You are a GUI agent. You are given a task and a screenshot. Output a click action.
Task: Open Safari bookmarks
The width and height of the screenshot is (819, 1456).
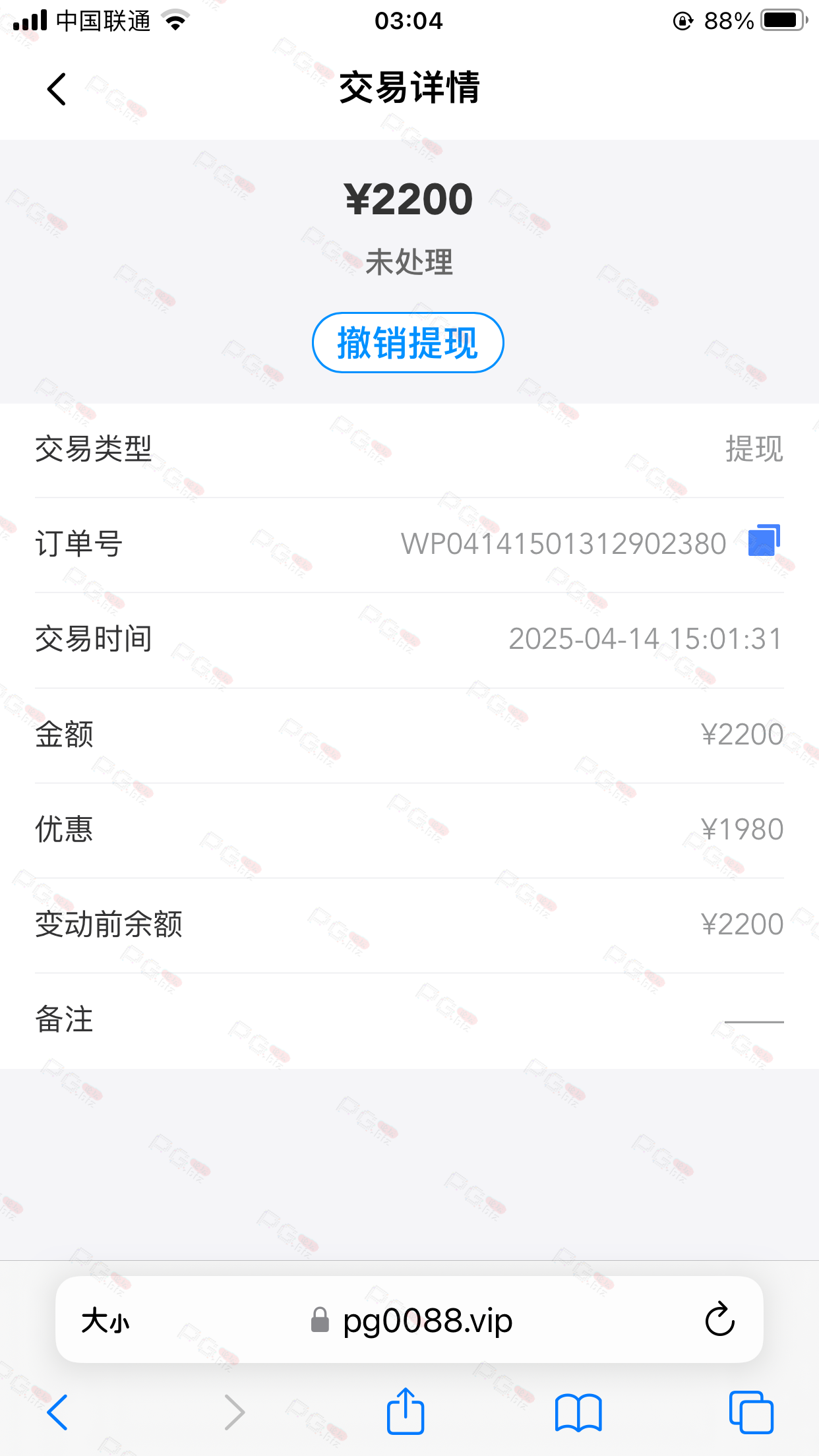[578, 1413]
